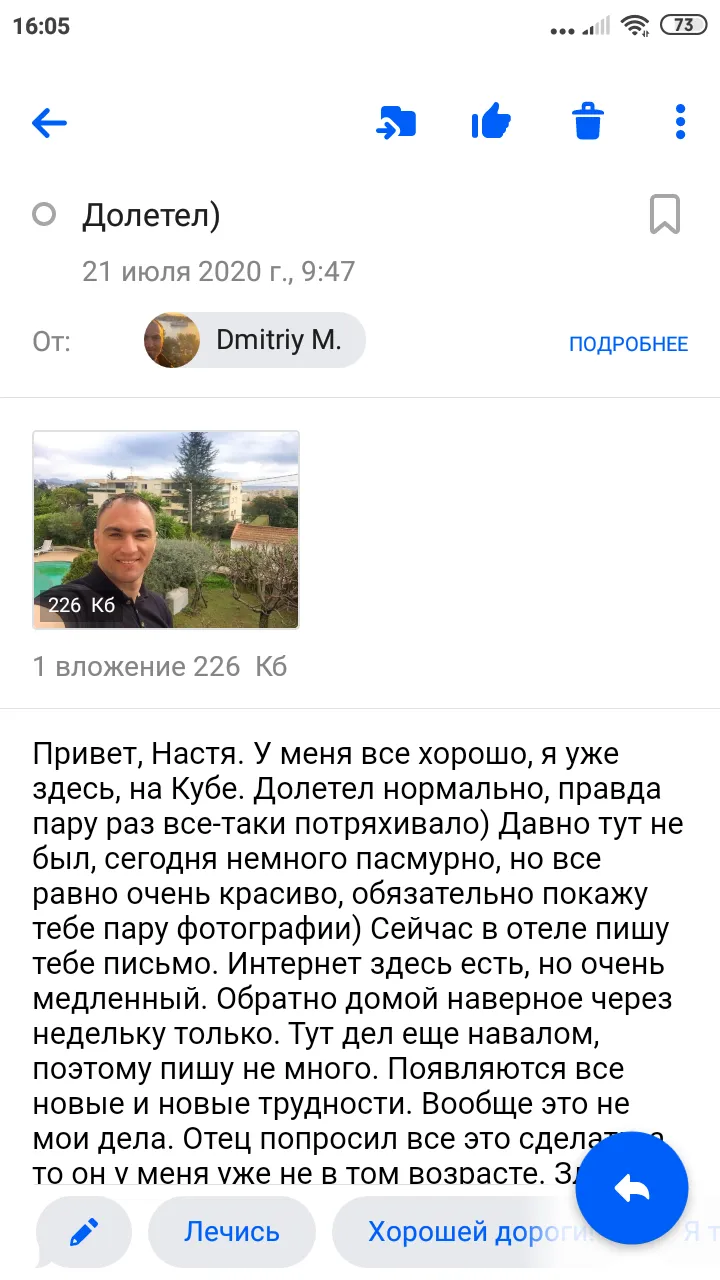
Task: Select the Хорошей дороги smart reply chip
Action: (x=460, y=1232)
